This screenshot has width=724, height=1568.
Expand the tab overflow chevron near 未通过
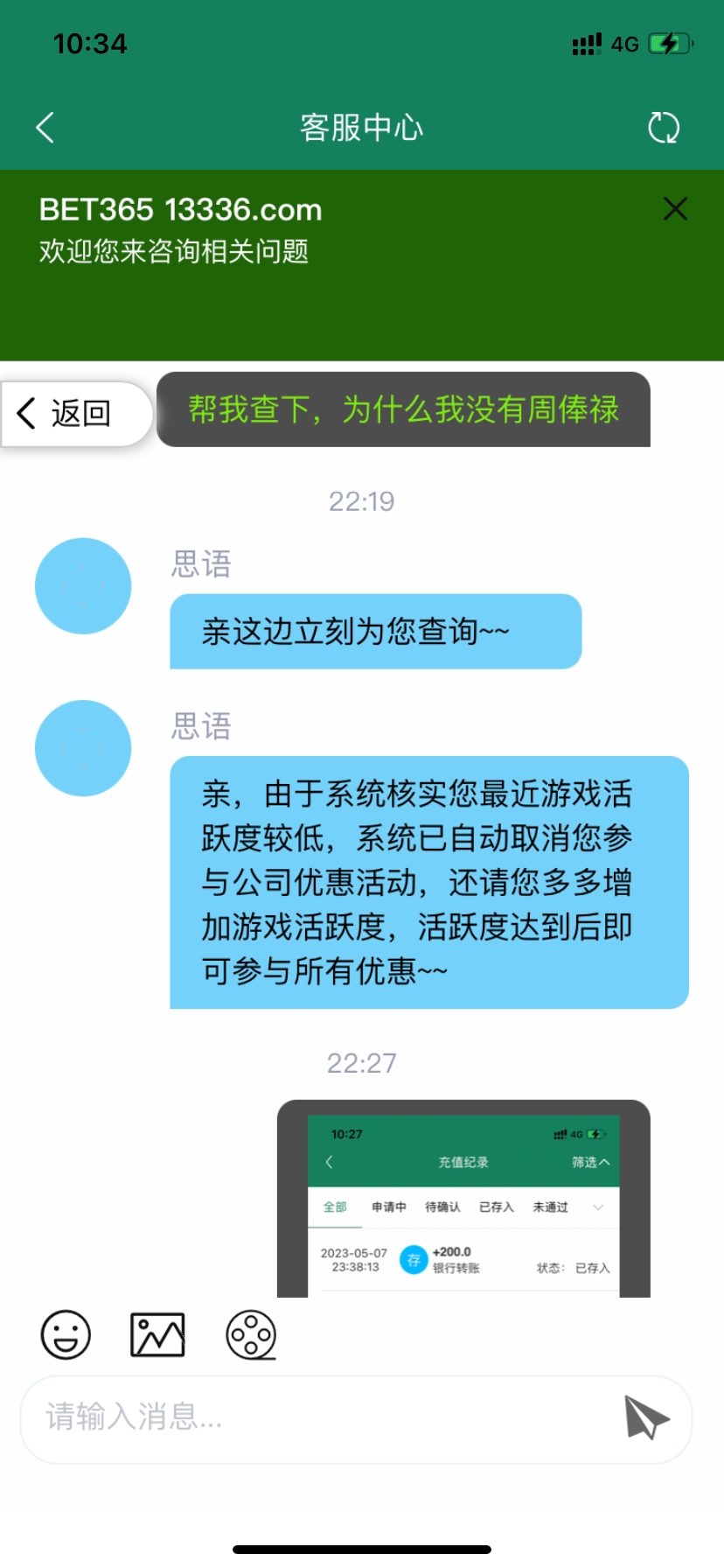tap(597, 1207)
